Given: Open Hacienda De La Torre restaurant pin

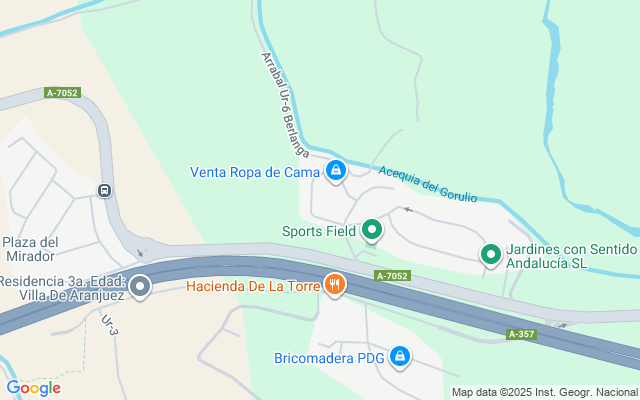Looking at the screenshot, I should coord(335,285).
